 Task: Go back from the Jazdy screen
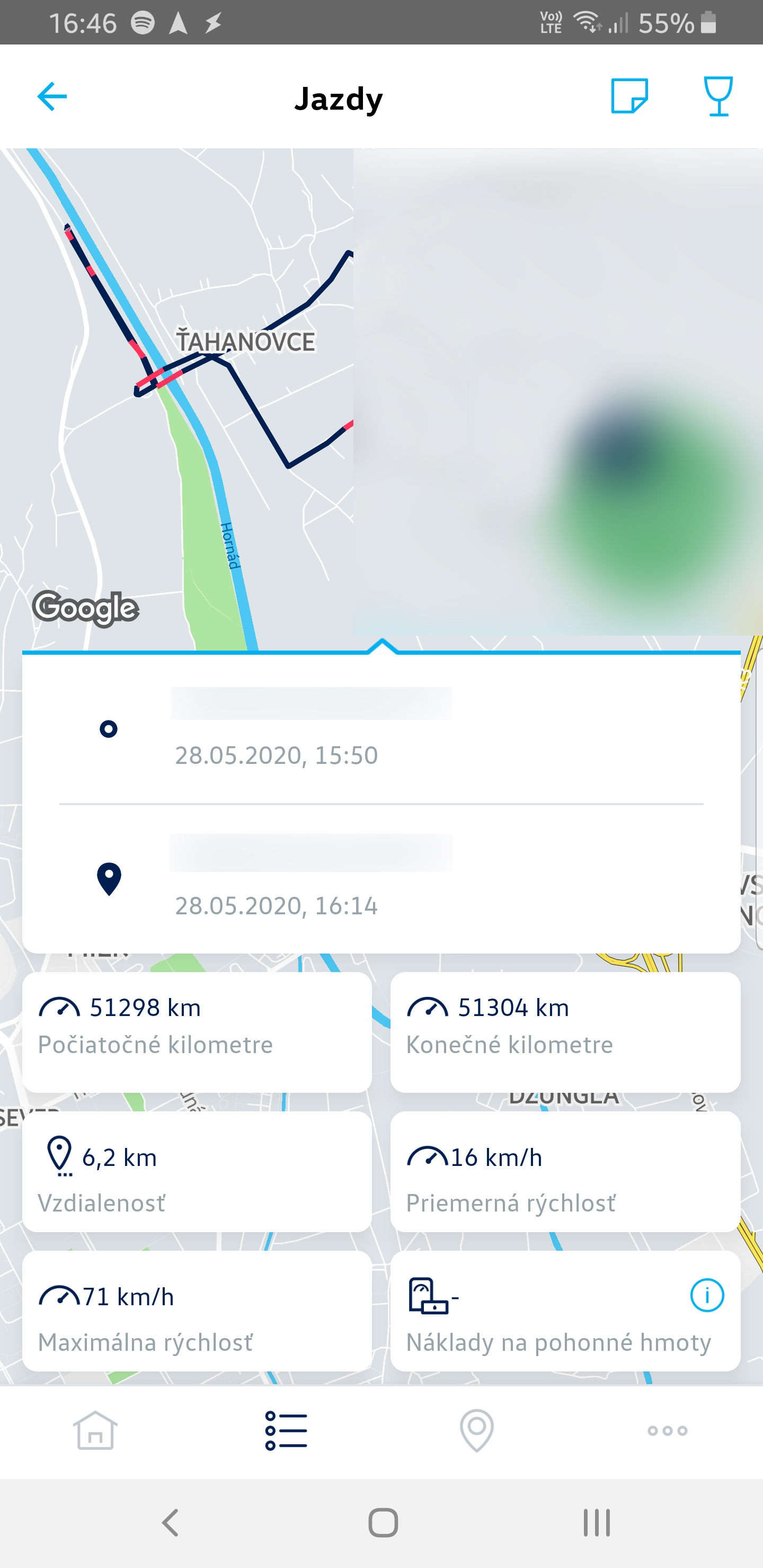52,97
